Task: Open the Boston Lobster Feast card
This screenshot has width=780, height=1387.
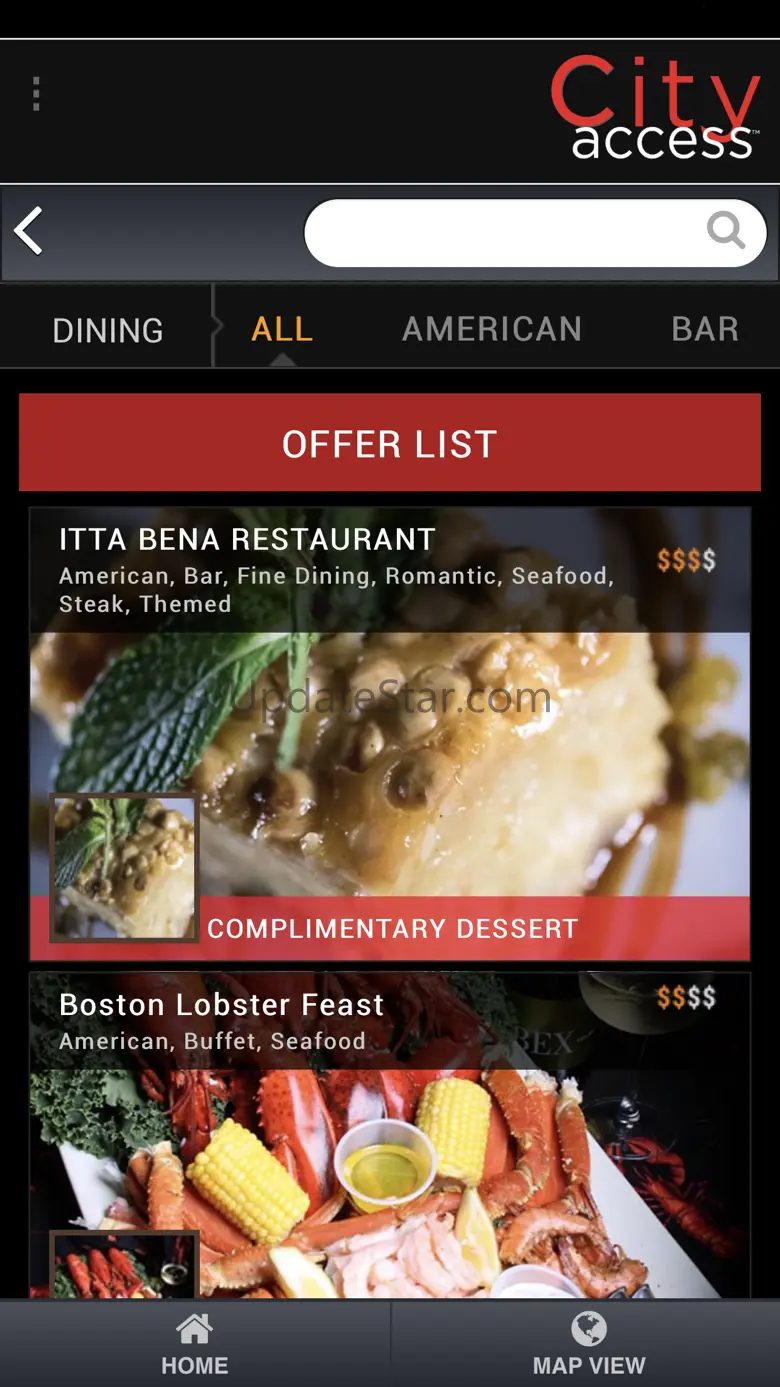Action: click(390, 1135)
